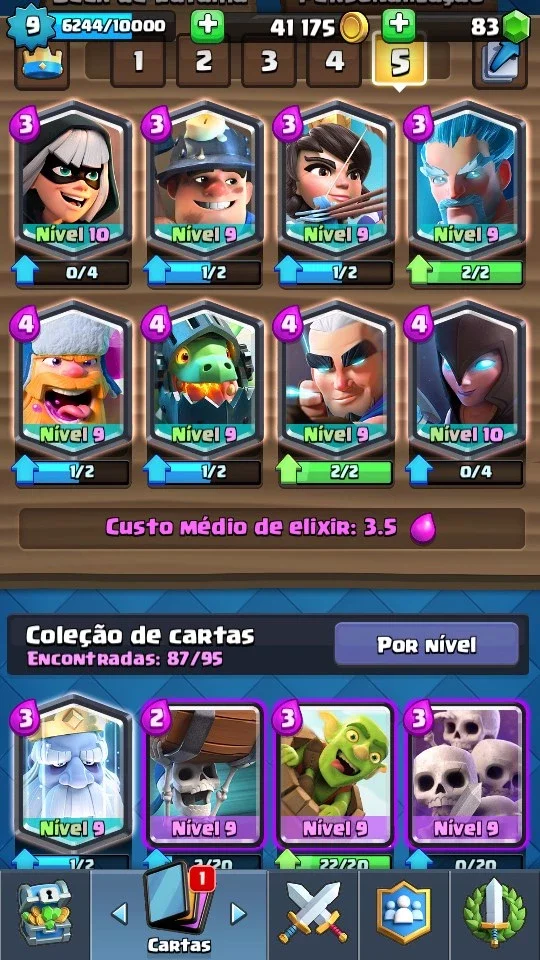This screenshot has width=540, height=960.
Task: Open the shop chest tab
Action: point(45,914)
